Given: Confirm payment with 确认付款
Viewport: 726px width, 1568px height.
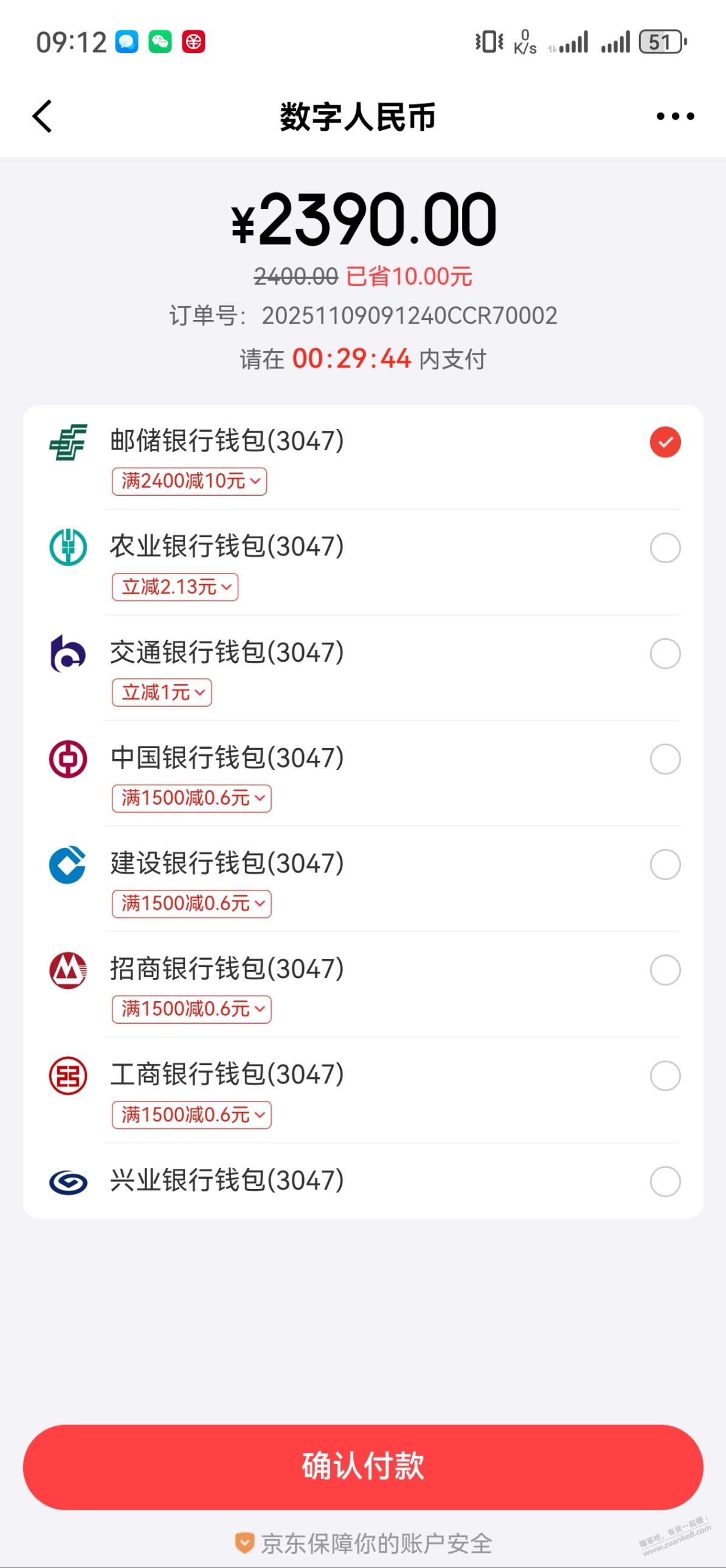Looking at the screenshot, I should [362, 1466].
